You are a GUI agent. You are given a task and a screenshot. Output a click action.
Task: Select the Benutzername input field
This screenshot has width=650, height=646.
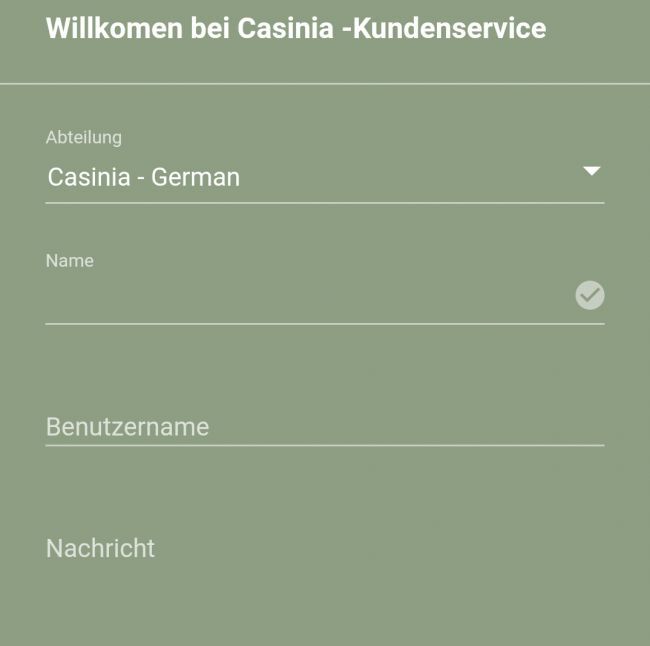pos(324,427)
